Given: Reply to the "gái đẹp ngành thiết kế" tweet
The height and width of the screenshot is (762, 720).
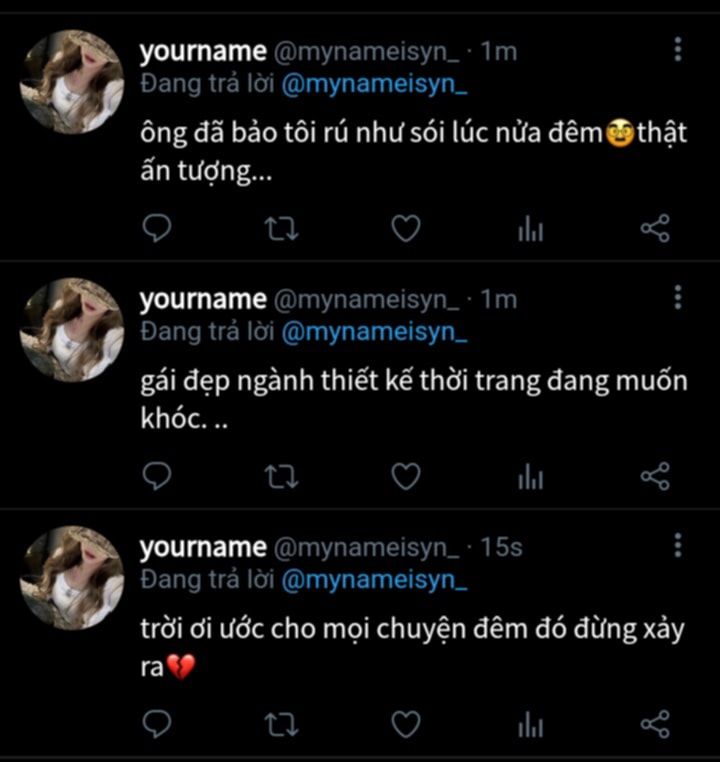Looking at the screenshot, I should 155,477.
